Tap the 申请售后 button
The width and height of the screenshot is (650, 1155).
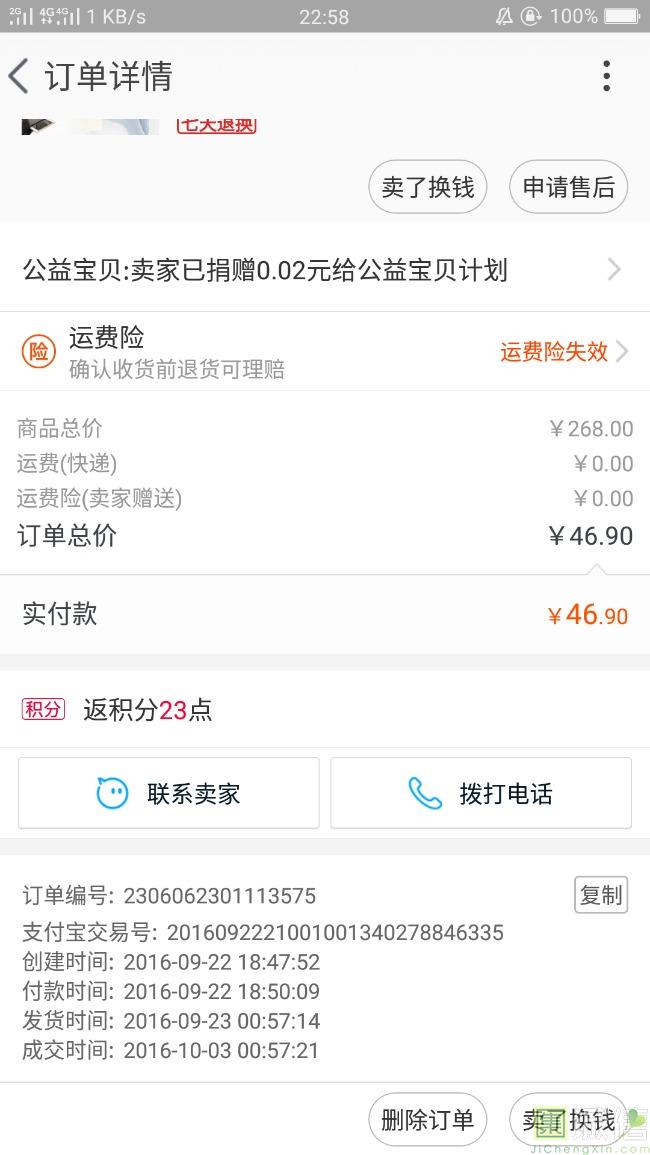[568, 187]
